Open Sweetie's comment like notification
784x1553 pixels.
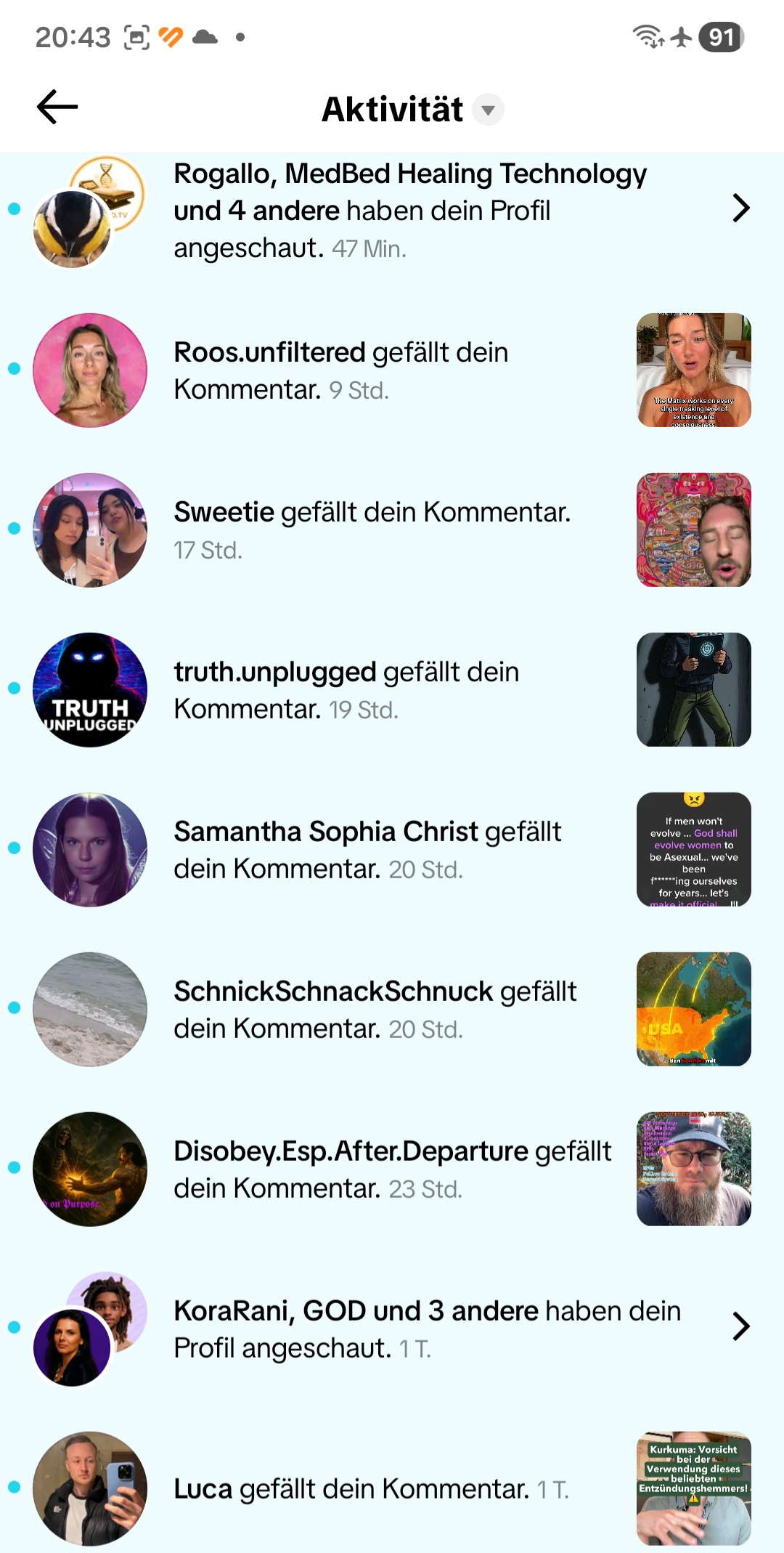point(372,530)
